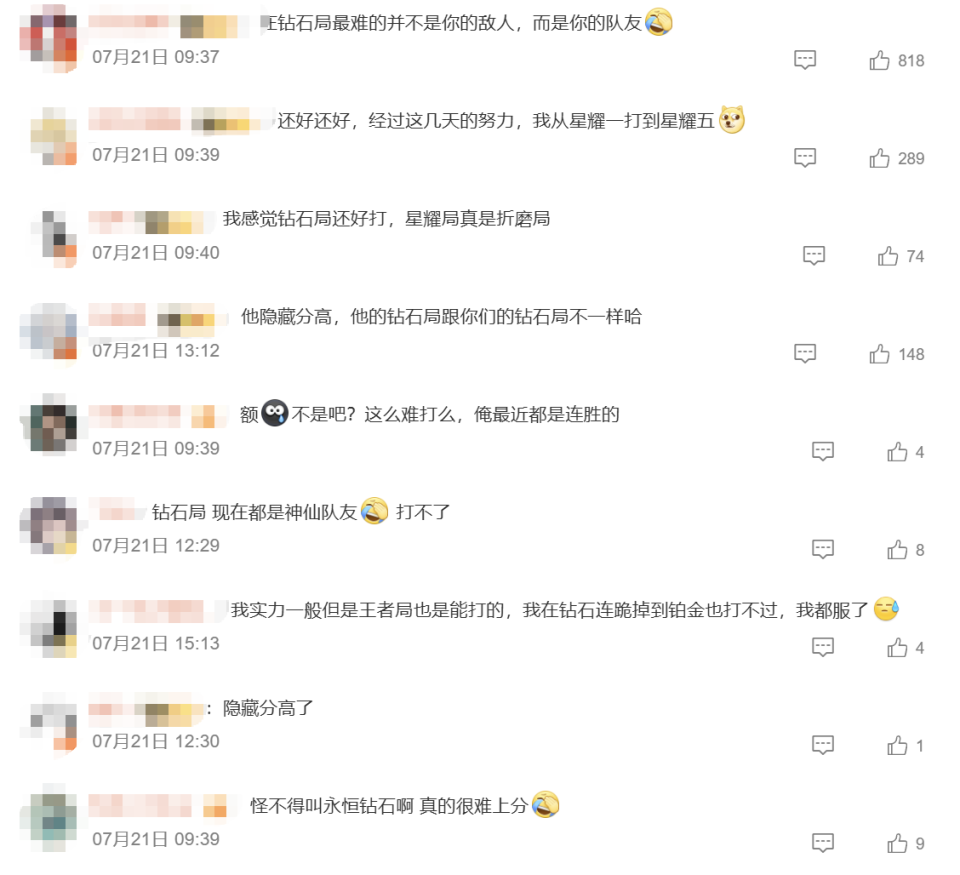This screenshot has width=960, height=875.
Task: Reply to the 怪不得叫永恒钻石 comment
Action: 823,843
